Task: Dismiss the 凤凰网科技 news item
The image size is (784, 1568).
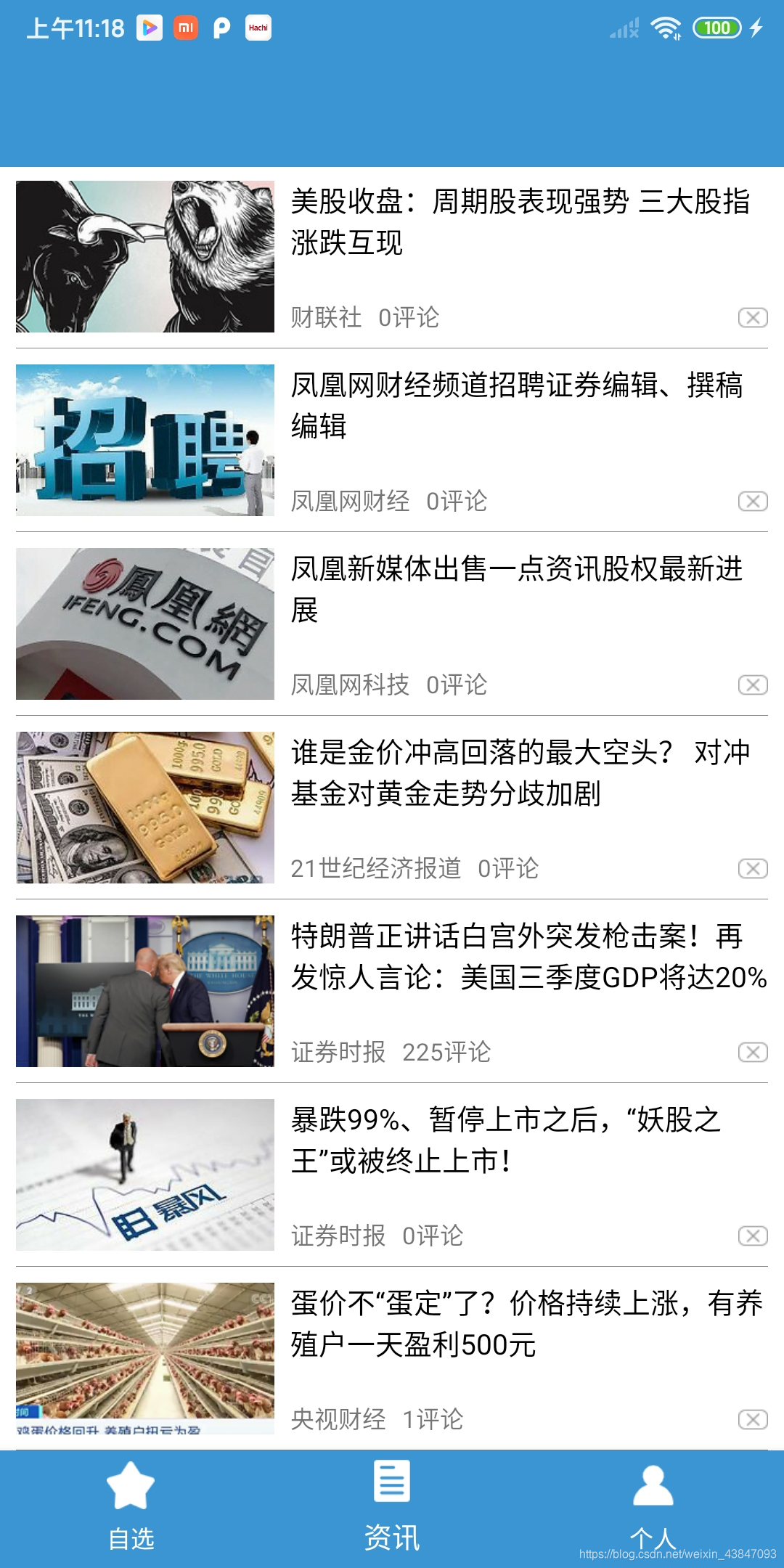Action: 753,685
